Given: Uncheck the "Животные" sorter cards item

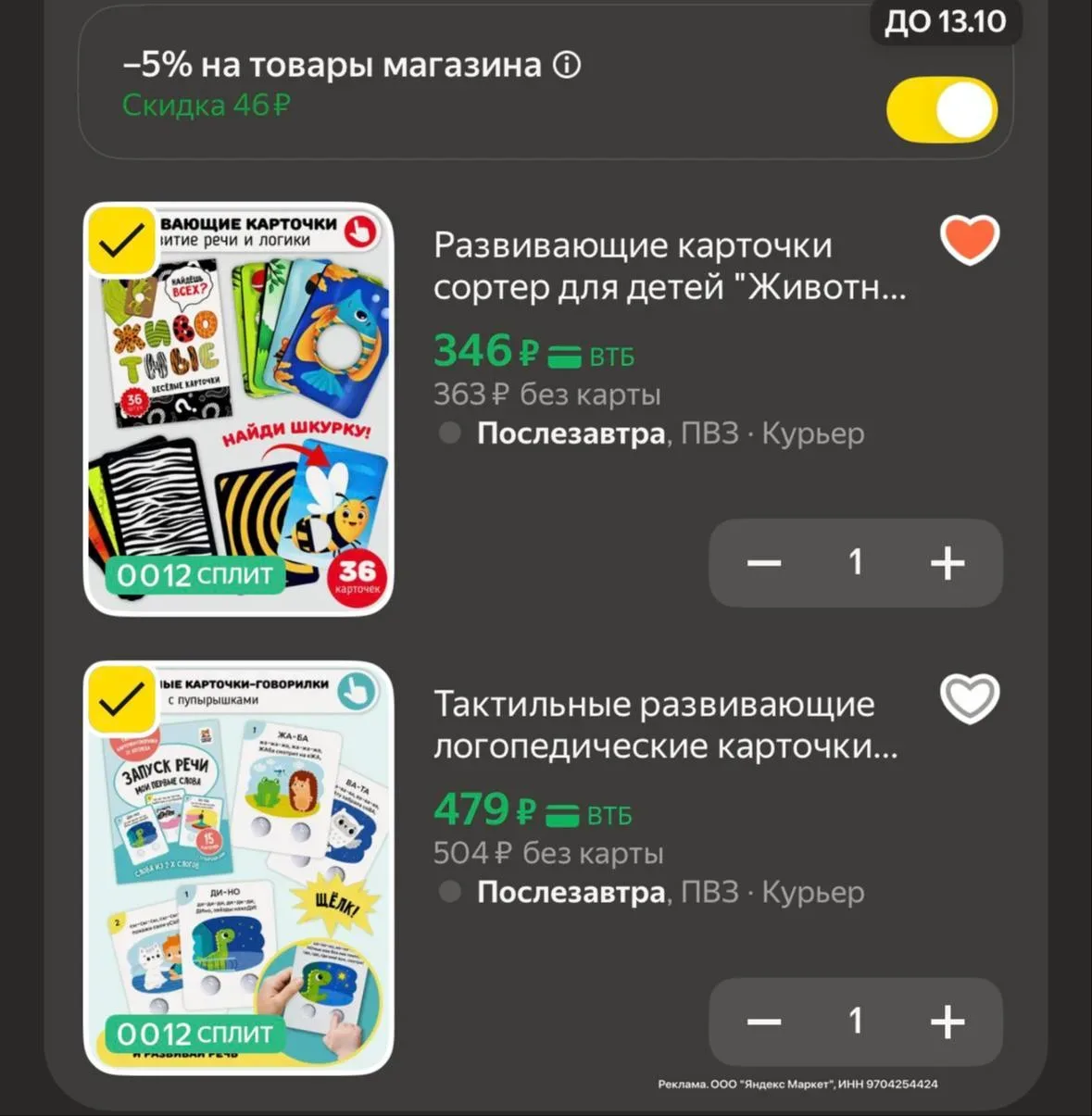Looking at the screenshot, I should click(x=121, y=241).
